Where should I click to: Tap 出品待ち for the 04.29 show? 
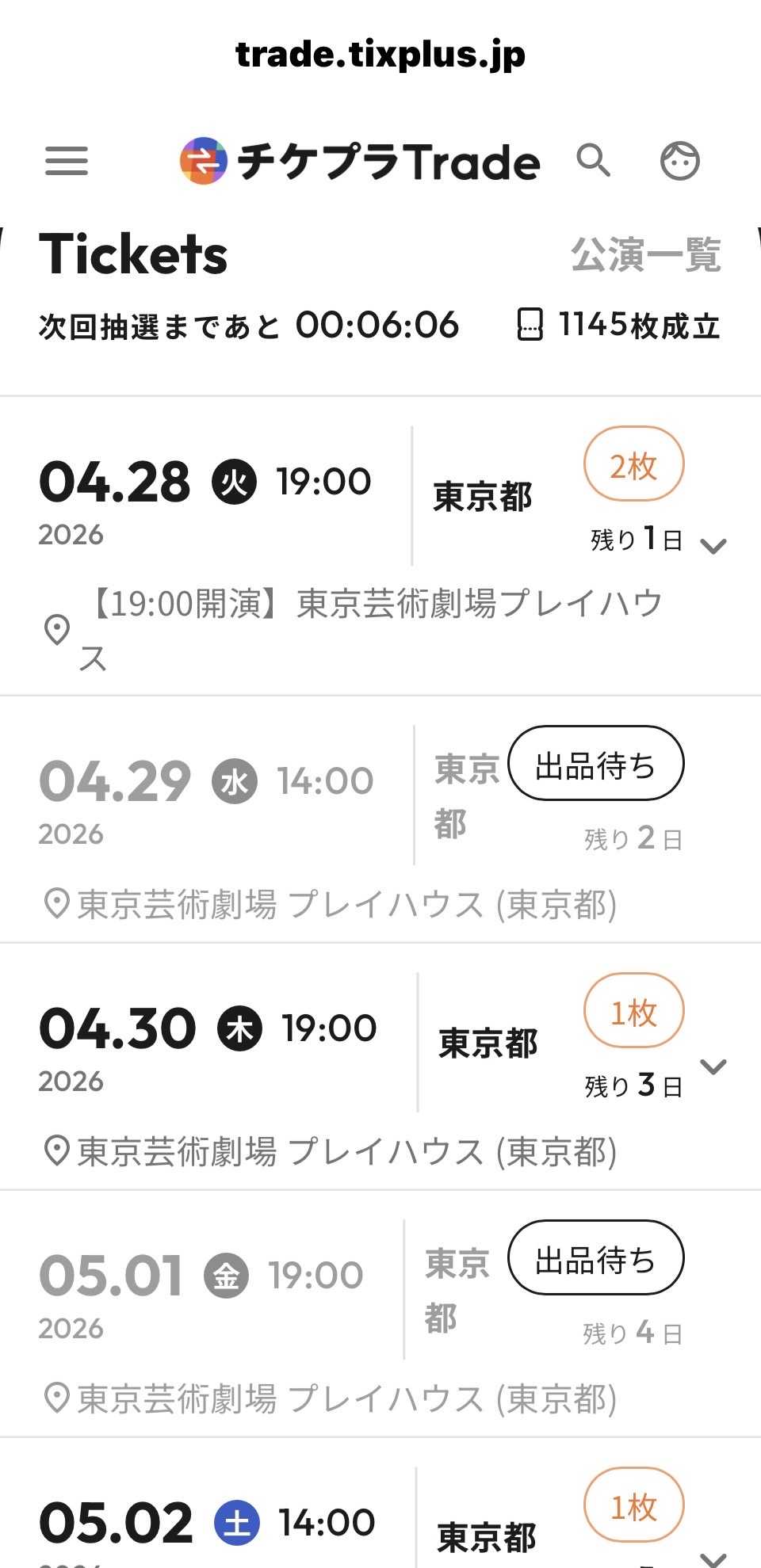pyautogui.click(x=595, y=764)
